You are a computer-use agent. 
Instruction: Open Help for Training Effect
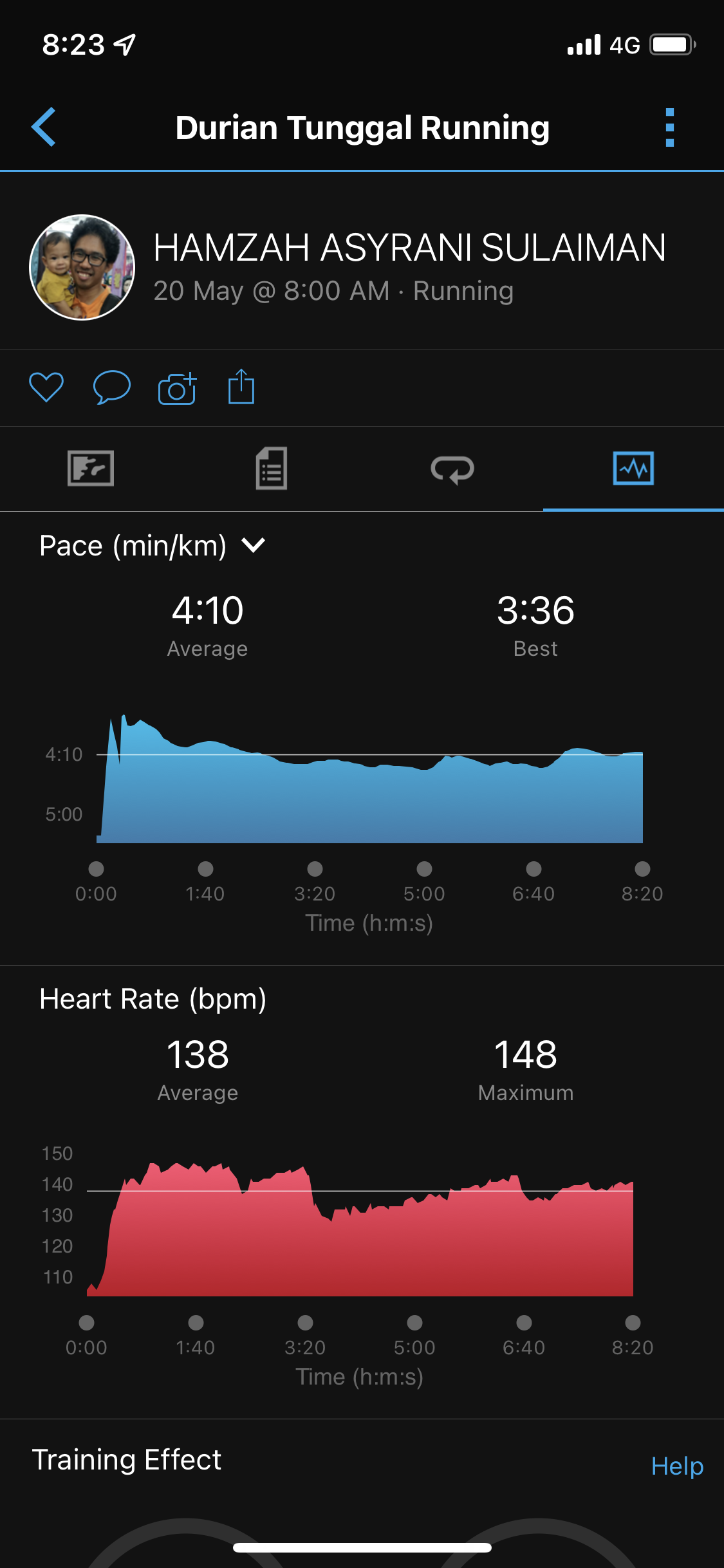(x=676, y=1466)
